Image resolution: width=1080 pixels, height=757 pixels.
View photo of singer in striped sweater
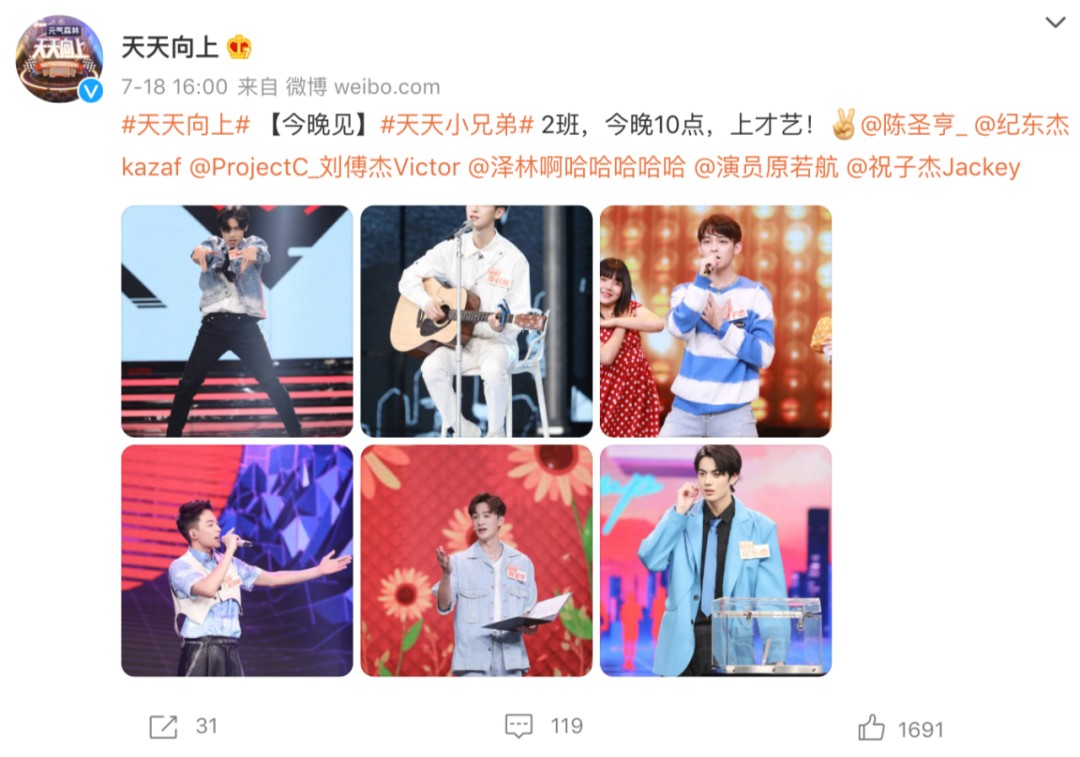[715, 321]
